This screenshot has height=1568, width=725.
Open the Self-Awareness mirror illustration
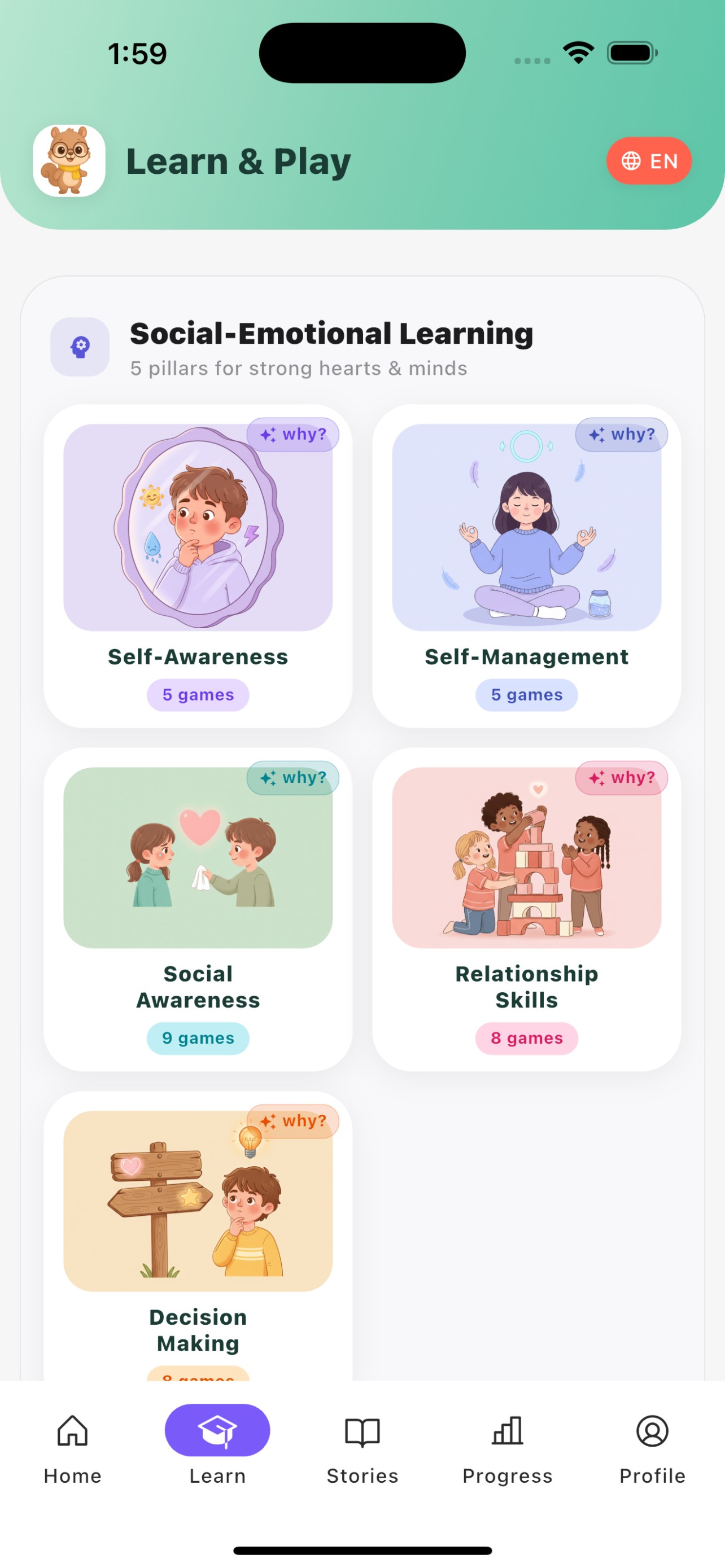coord(198,529)
